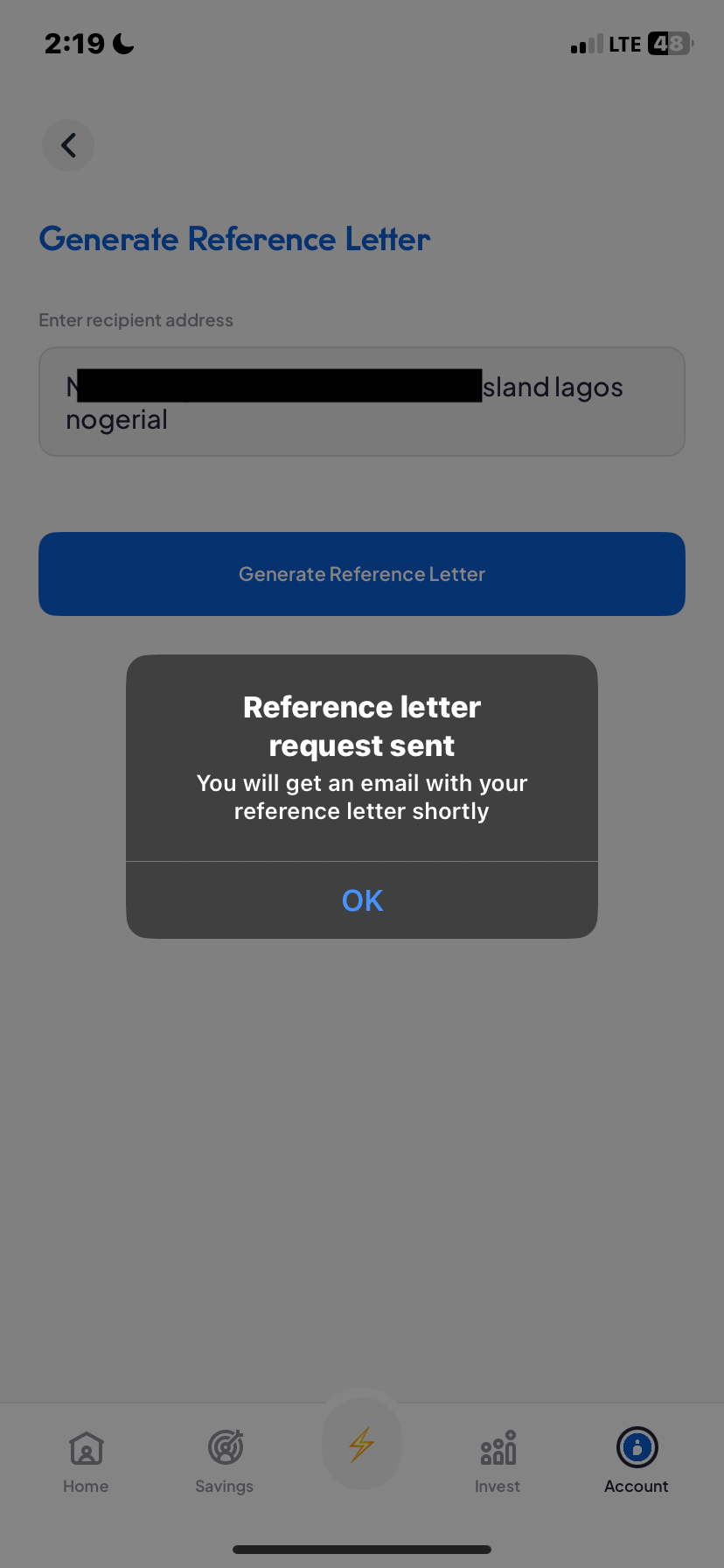Go to the Invest tab
The height and width of the screenshot is (1568, 724).
(x=498, y=1461)
